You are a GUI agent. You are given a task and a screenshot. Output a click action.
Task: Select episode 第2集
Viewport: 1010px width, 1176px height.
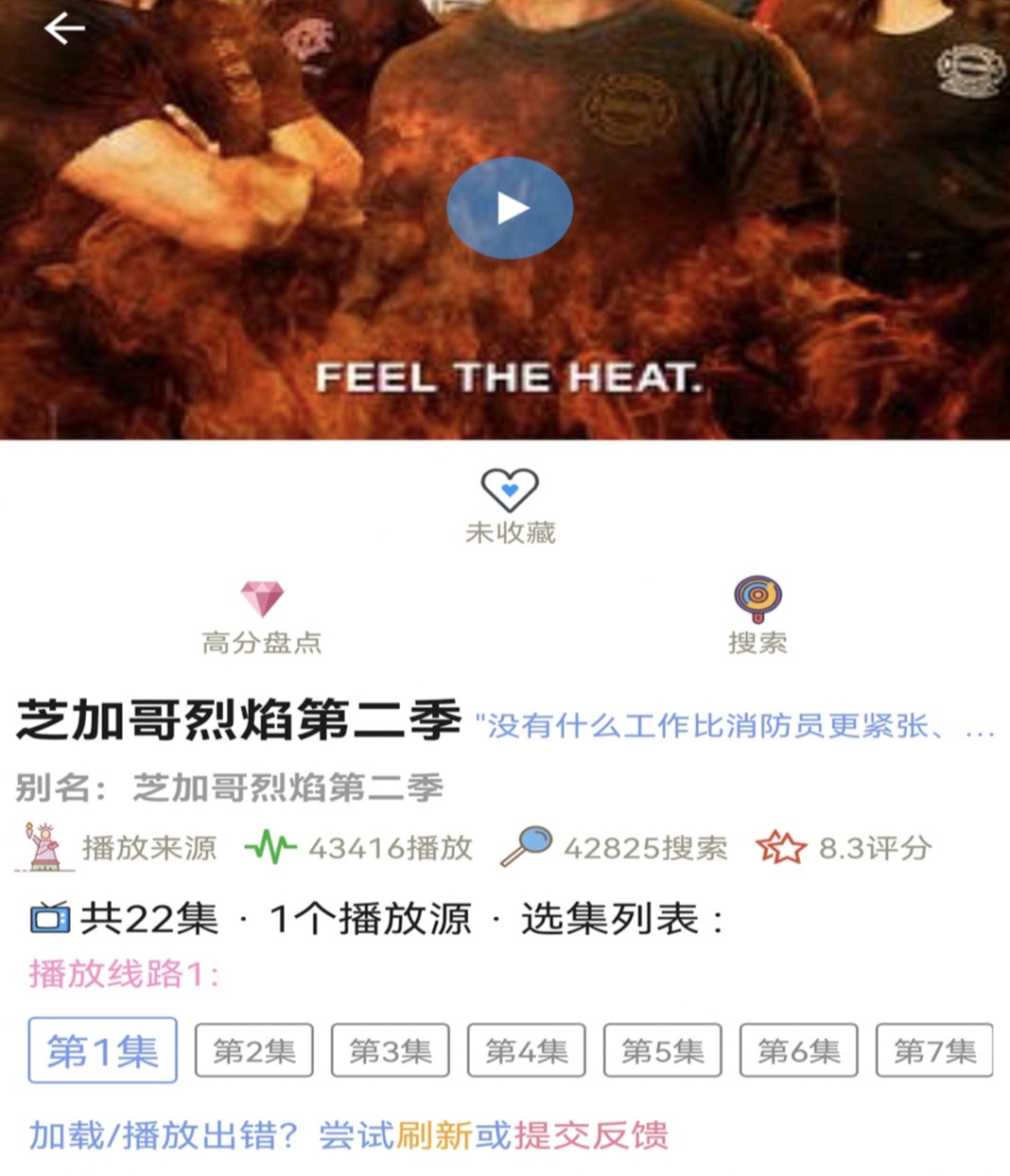[x=253, y=1050]
